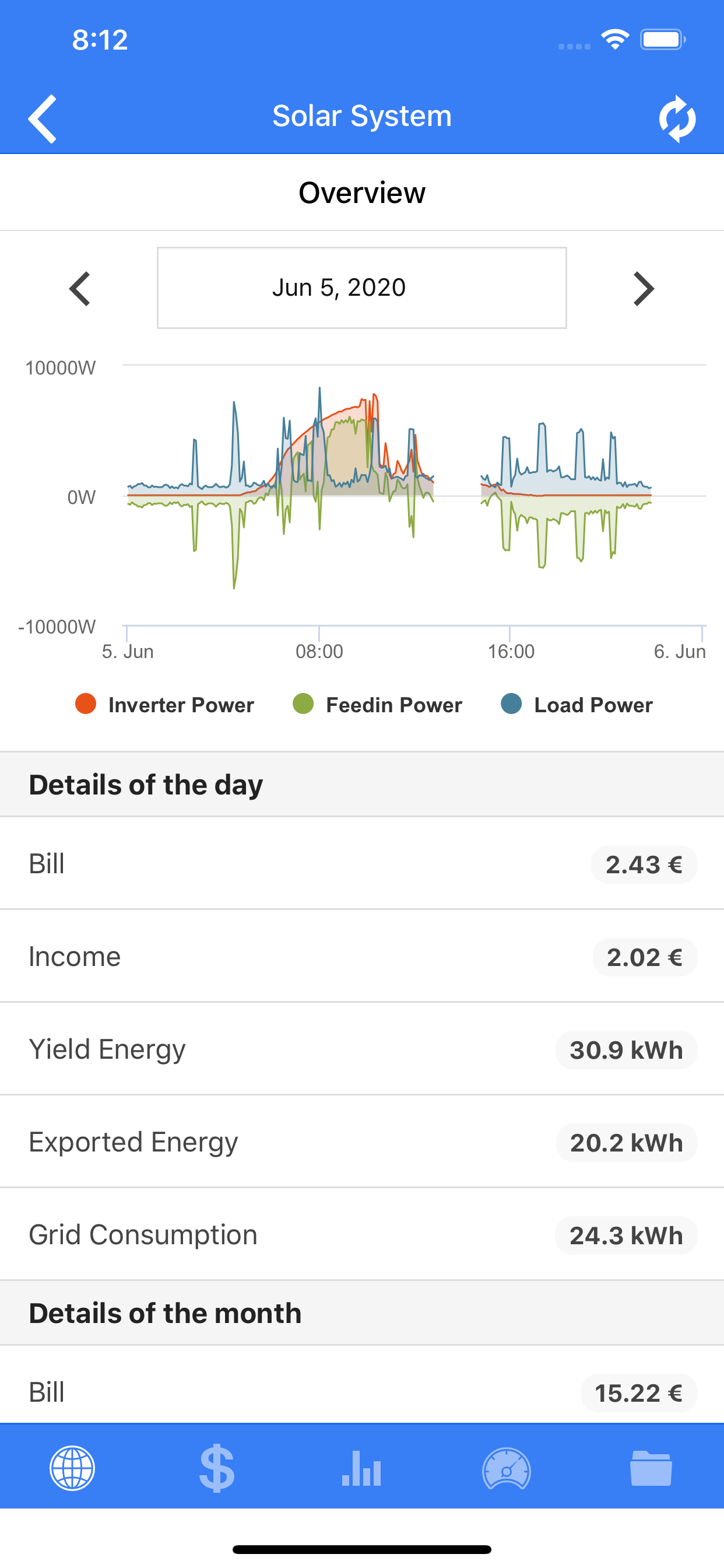
Task: Go to the next day
Action: click(x=644, y=289)
